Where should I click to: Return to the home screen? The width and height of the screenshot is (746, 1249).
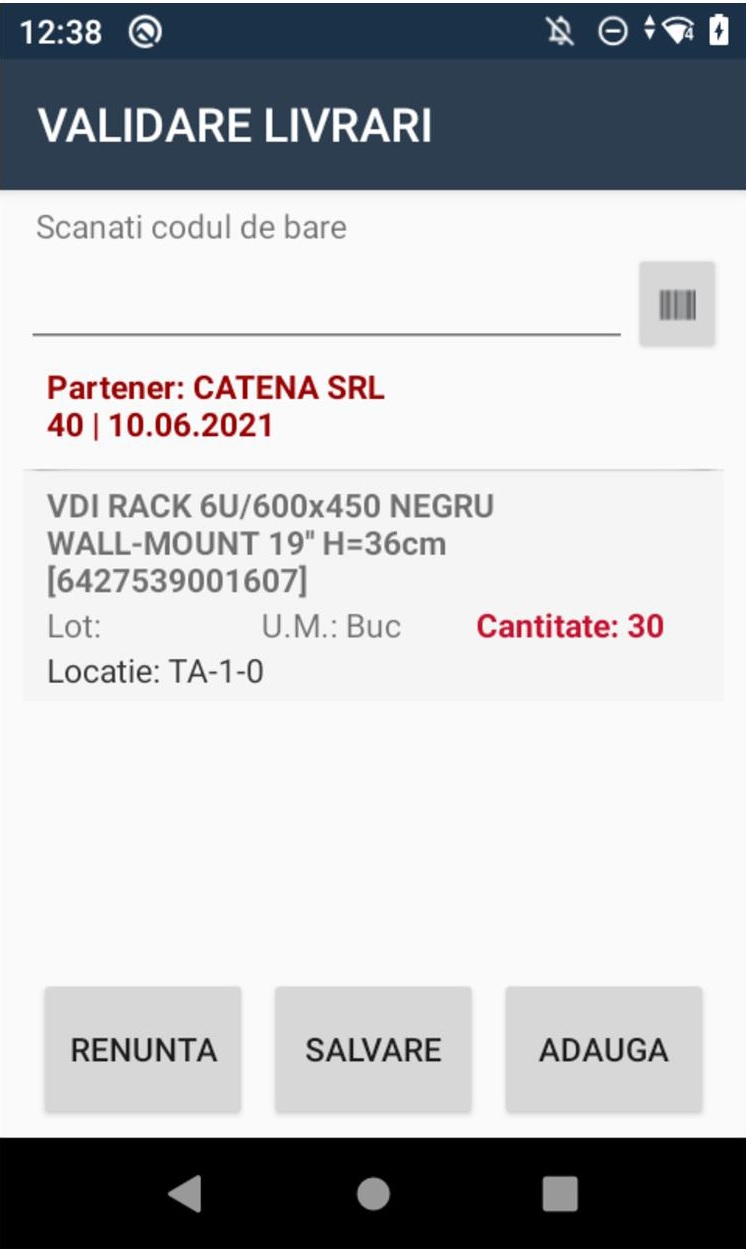coord(373,1193)
